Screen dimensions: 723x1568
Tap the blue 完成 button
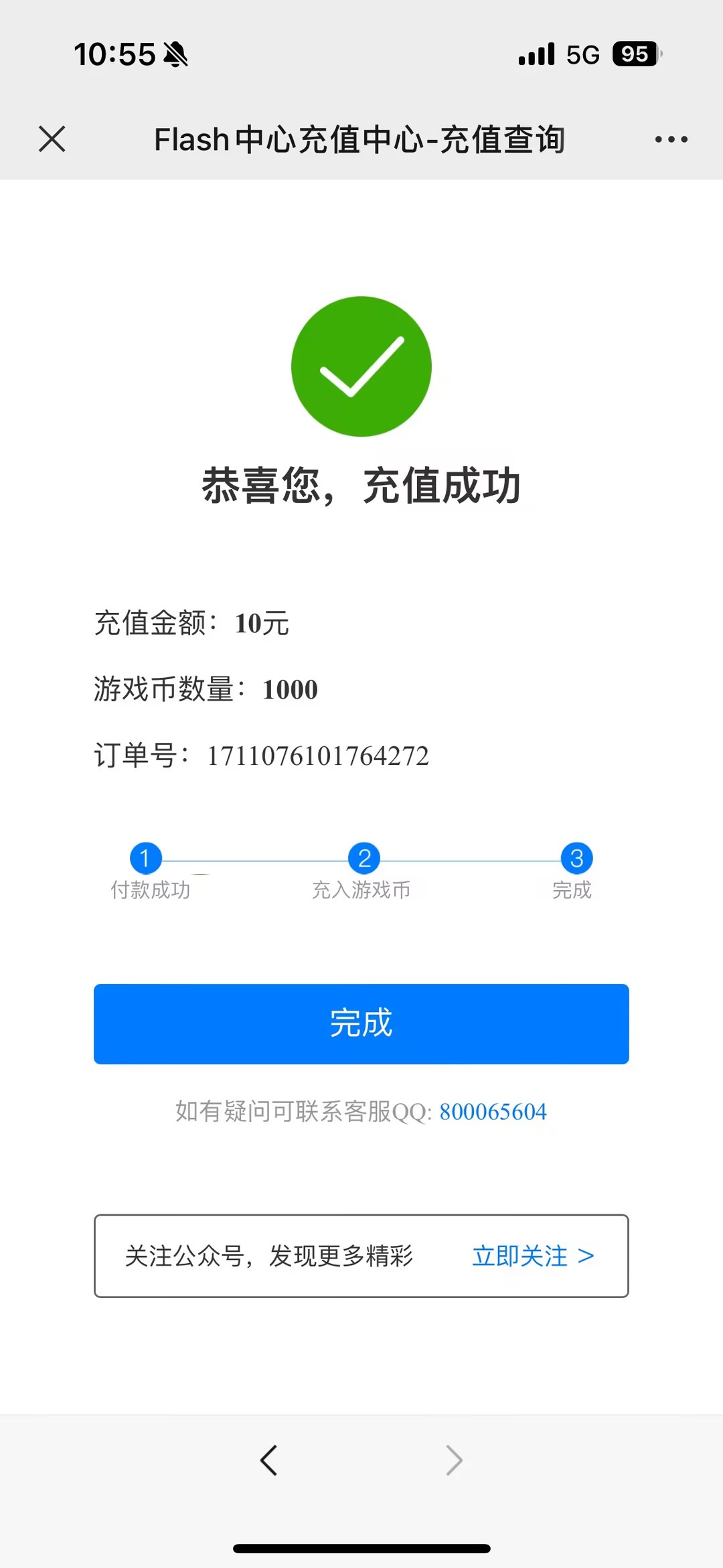tap(361, 1023)
